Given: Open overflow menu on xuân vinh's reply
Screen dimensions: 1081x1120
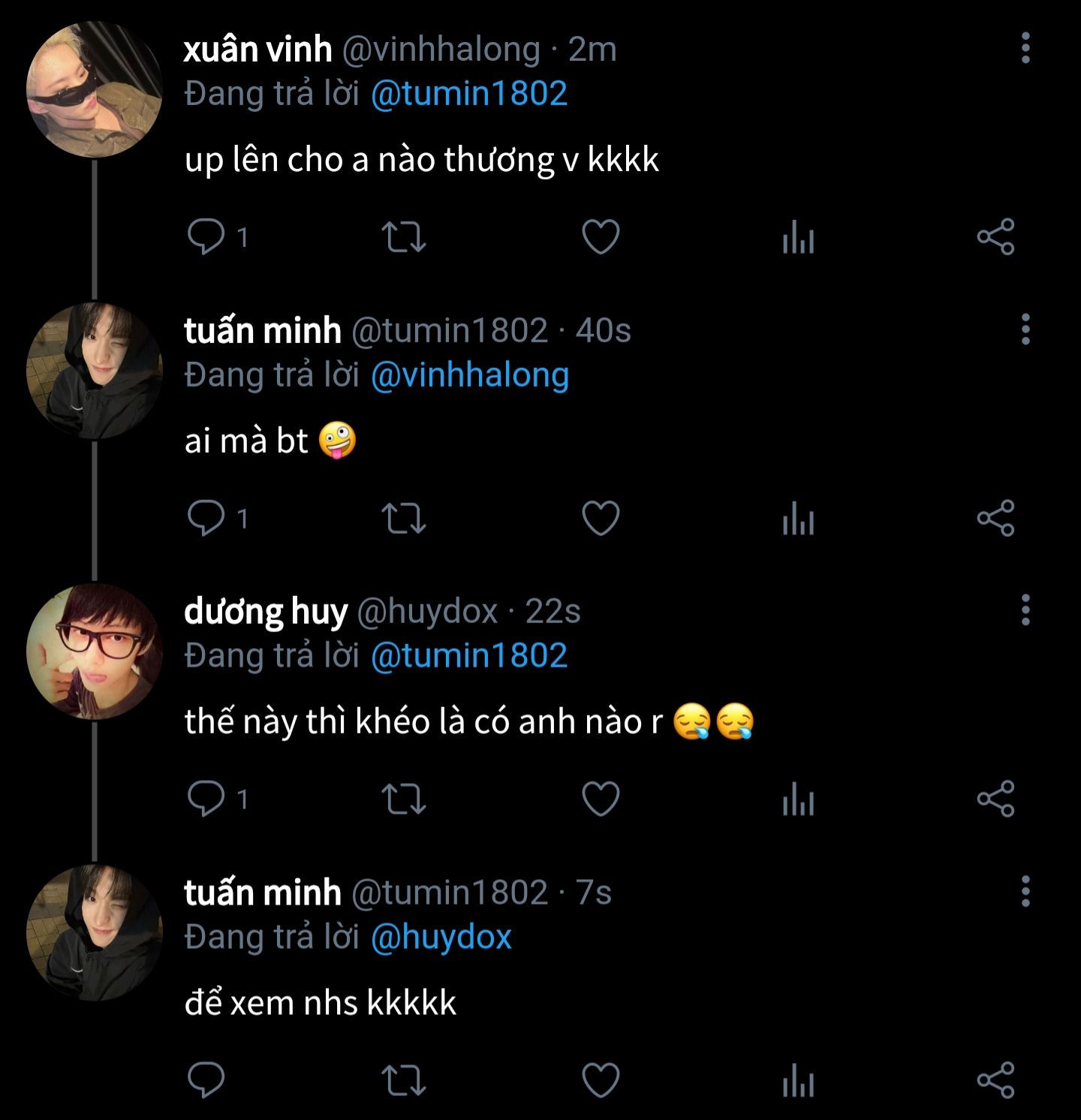Looking at the screenshot, I should (x=1025, y=48).
